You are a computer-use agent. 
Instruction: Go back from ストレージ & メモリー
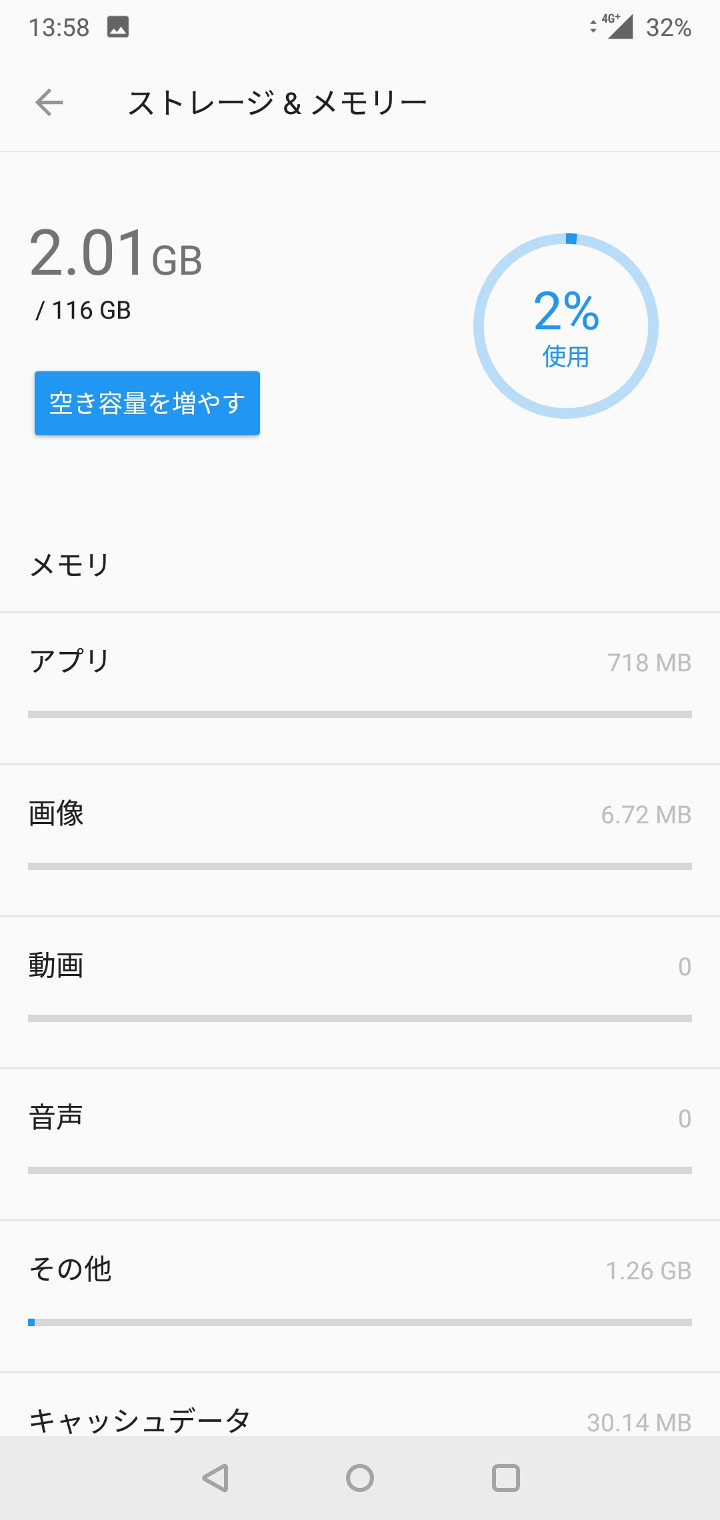coord(49,102)
